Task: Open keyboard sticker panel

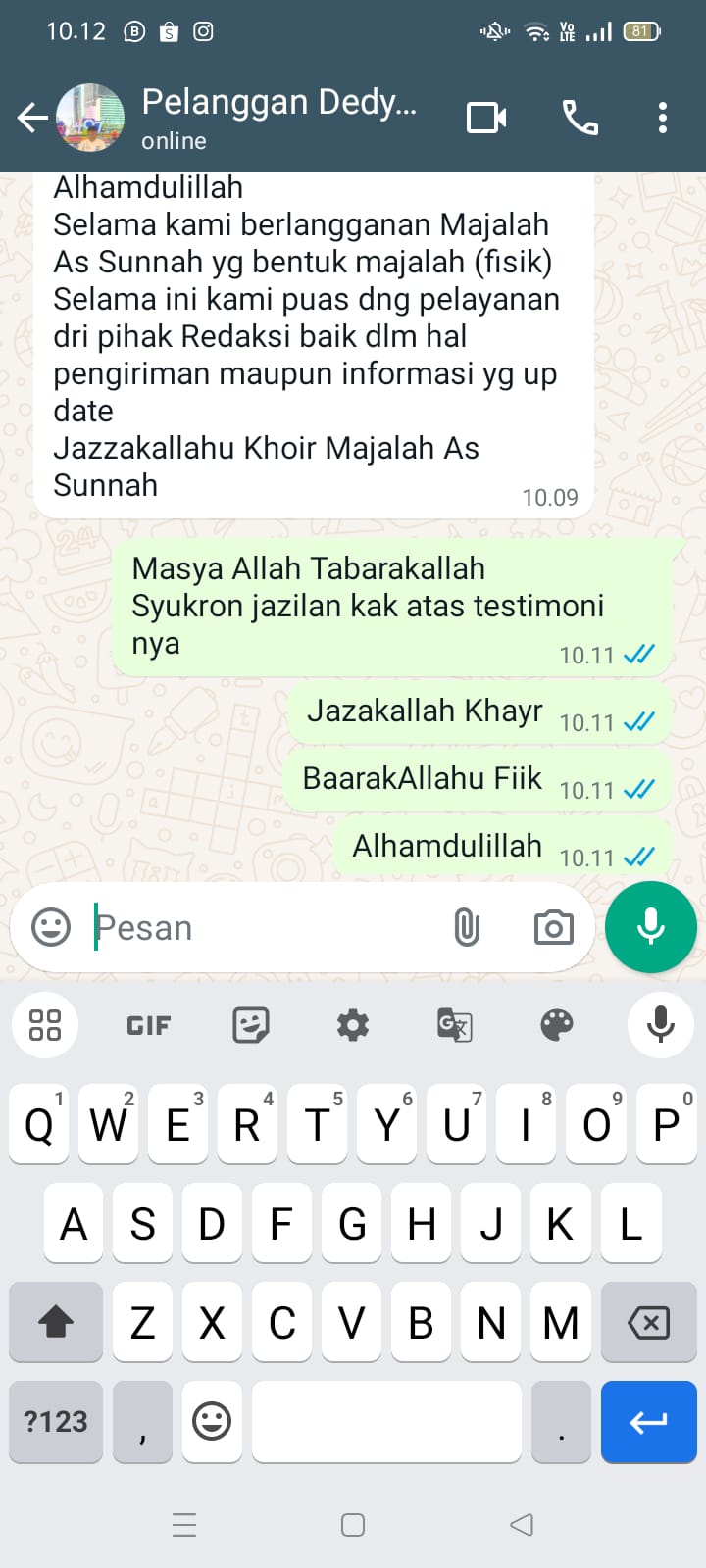Action: click(251, 1025)
